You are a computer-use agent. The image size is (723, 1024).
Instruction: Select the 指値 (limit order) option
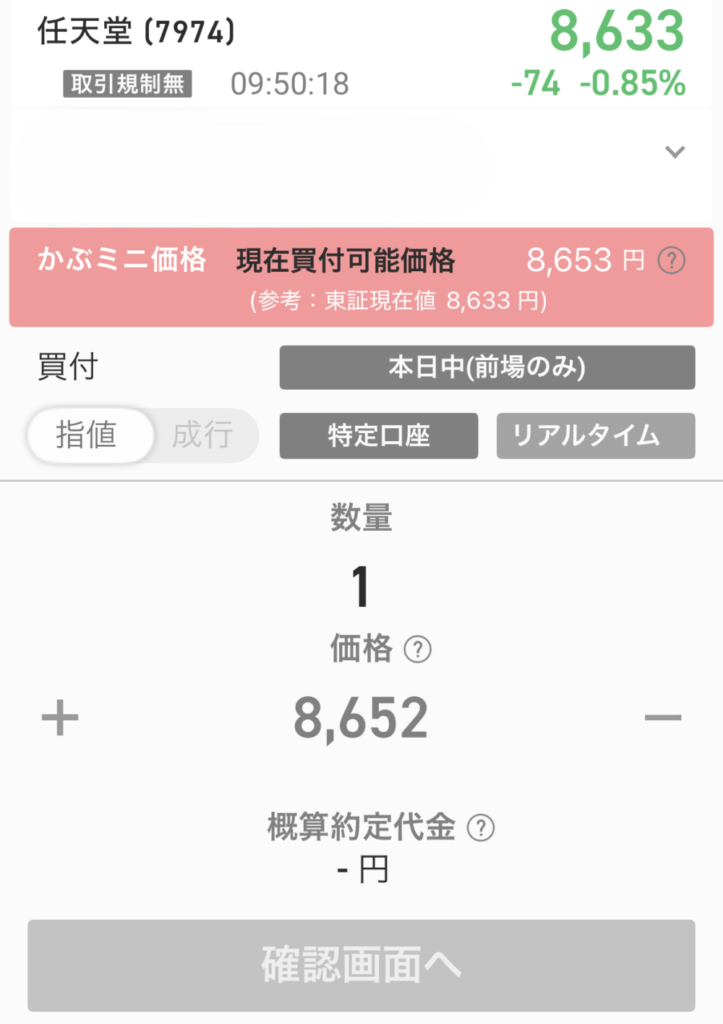click(x=90, y=435)
